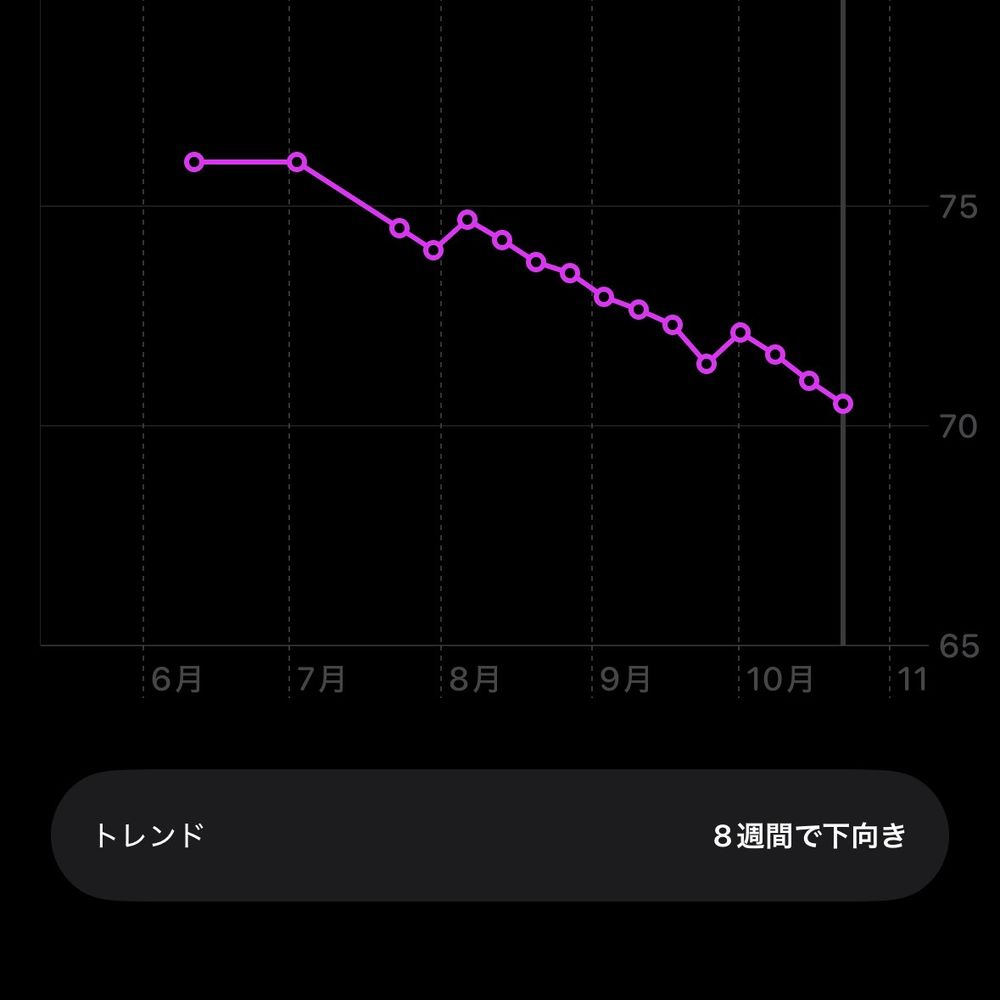The image size is (1000, 1000).
Task: Open the トレンド row showing 8週間で下向き
Action: click(499, 835)
